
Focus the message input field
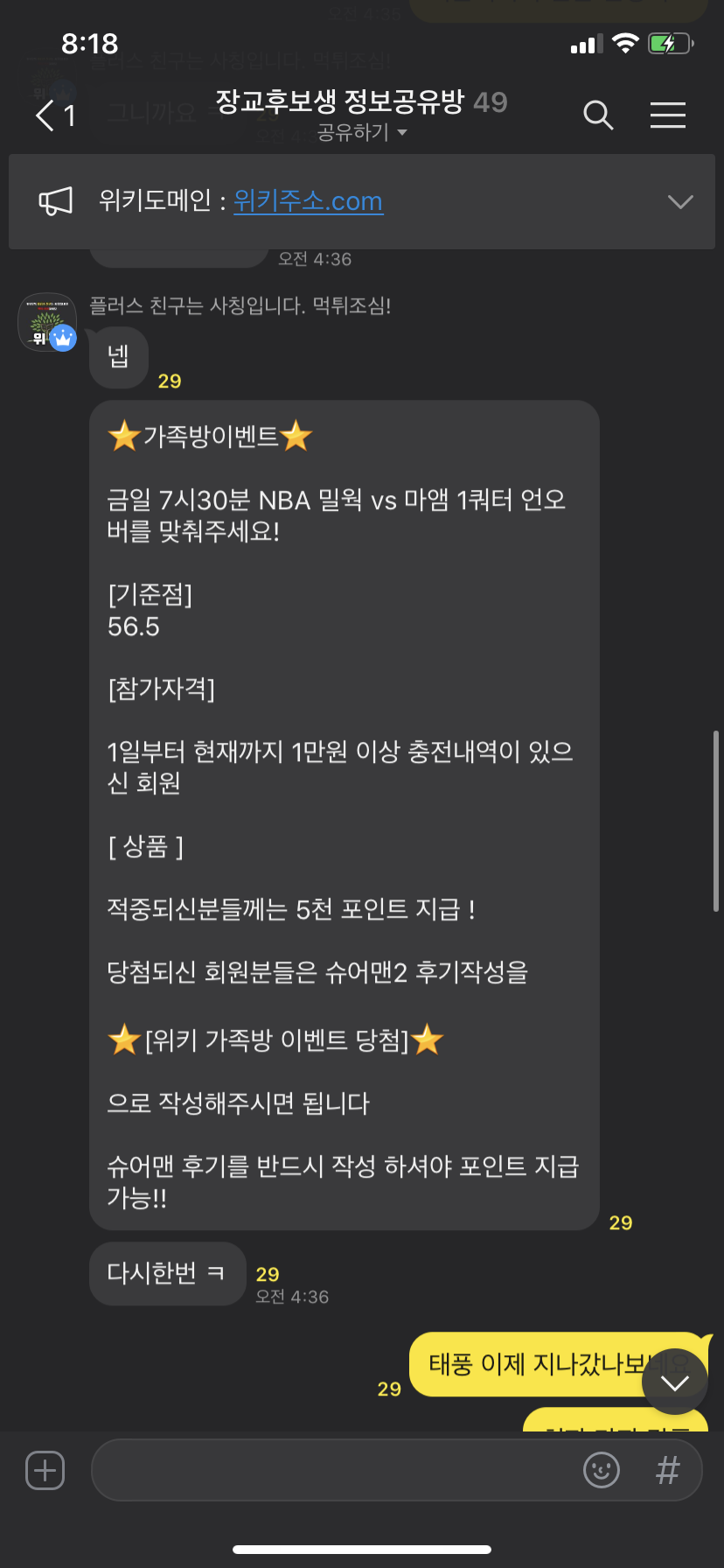click(332, 1471)
